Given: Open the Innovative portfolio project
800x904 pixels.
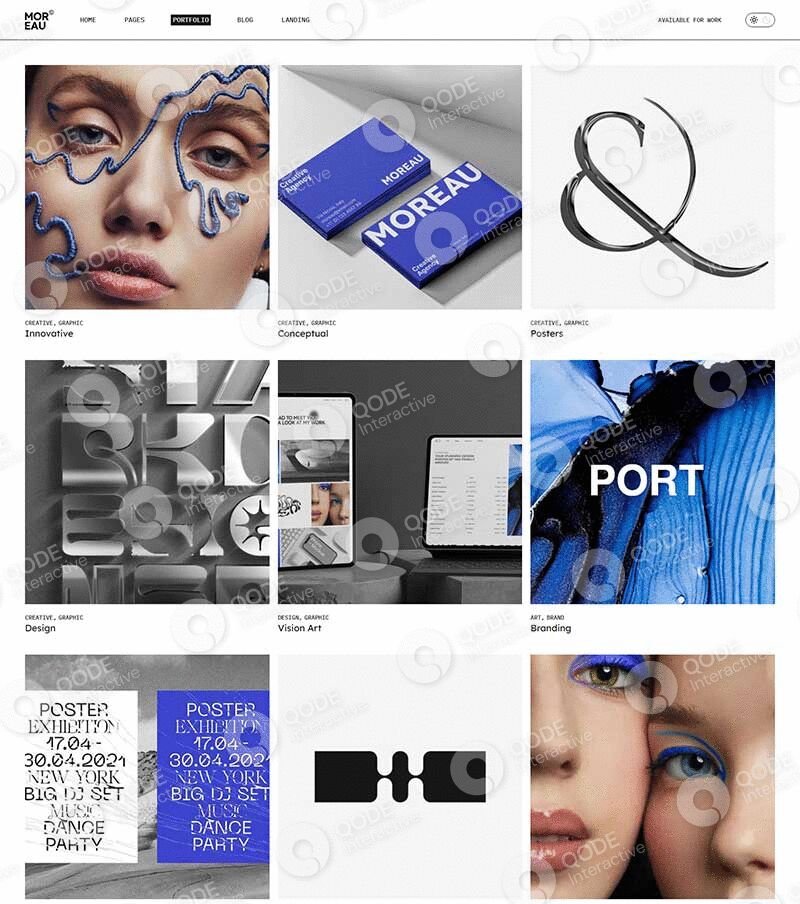Looking at the screenshot, I should [147, 187].
